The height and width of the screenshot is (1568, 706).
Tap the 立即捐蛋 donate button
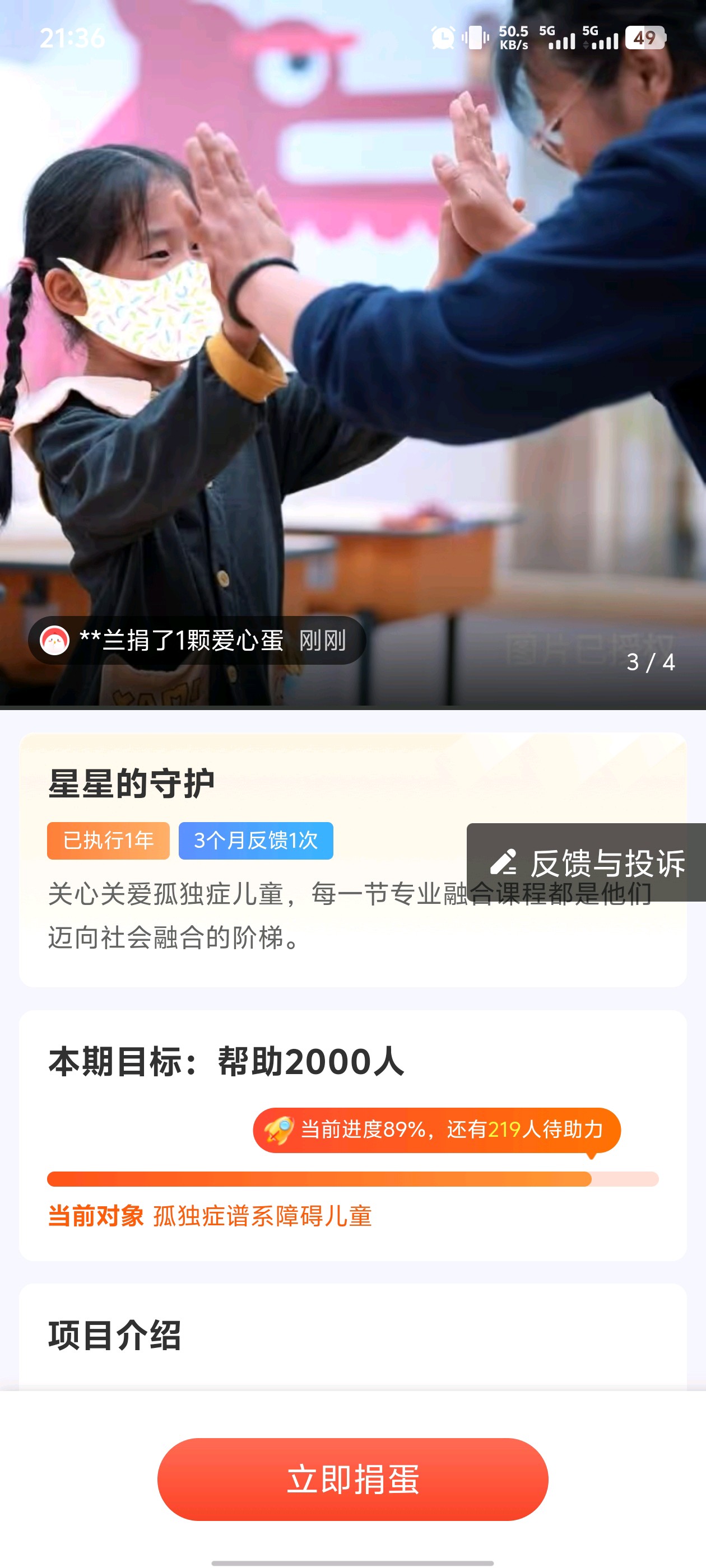[x=352, y=1479]
